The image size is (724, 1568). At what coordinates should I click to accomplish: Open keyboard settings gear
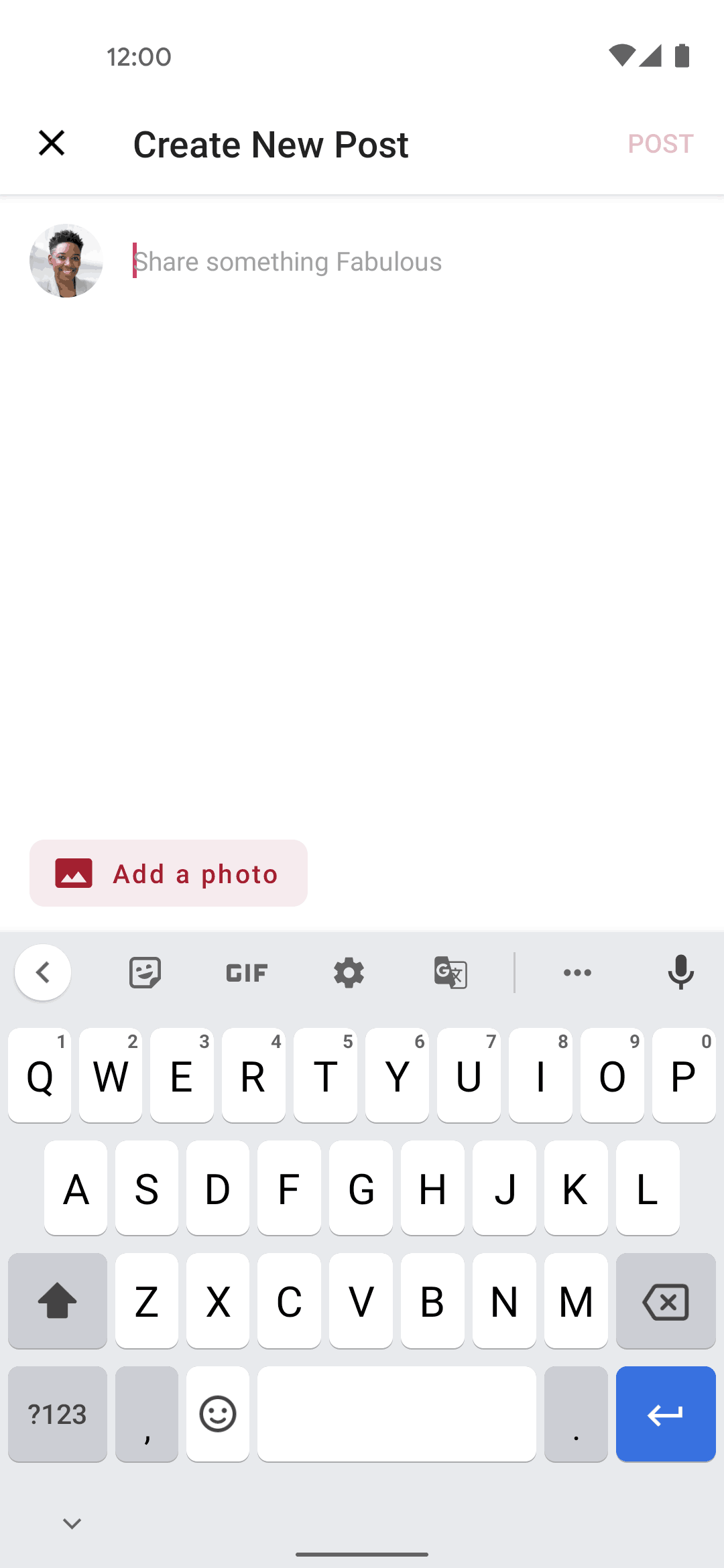[x=349, y=972]
